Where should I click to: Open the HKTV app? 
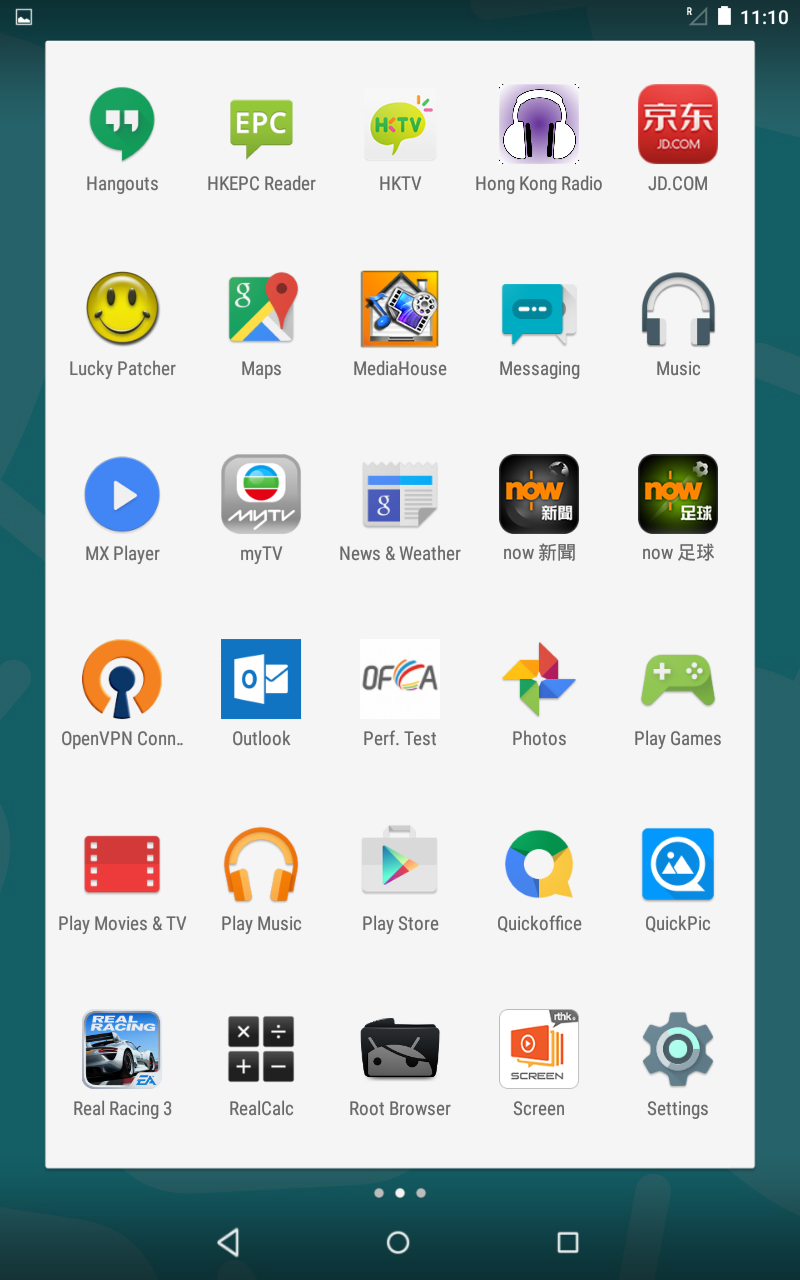(x=400, y=125)
